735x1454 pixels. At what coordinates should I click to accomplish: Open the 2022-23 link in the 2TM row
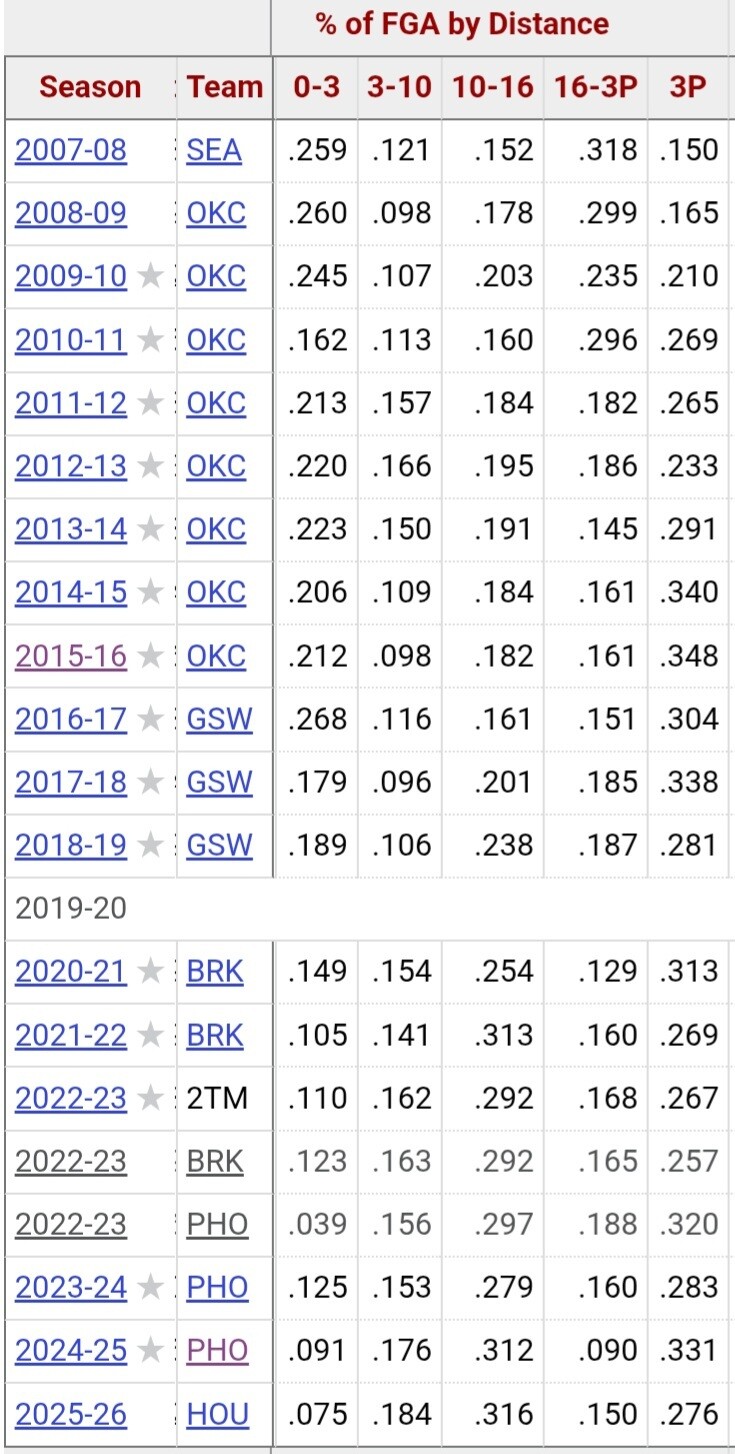[x=71, y=1098]
